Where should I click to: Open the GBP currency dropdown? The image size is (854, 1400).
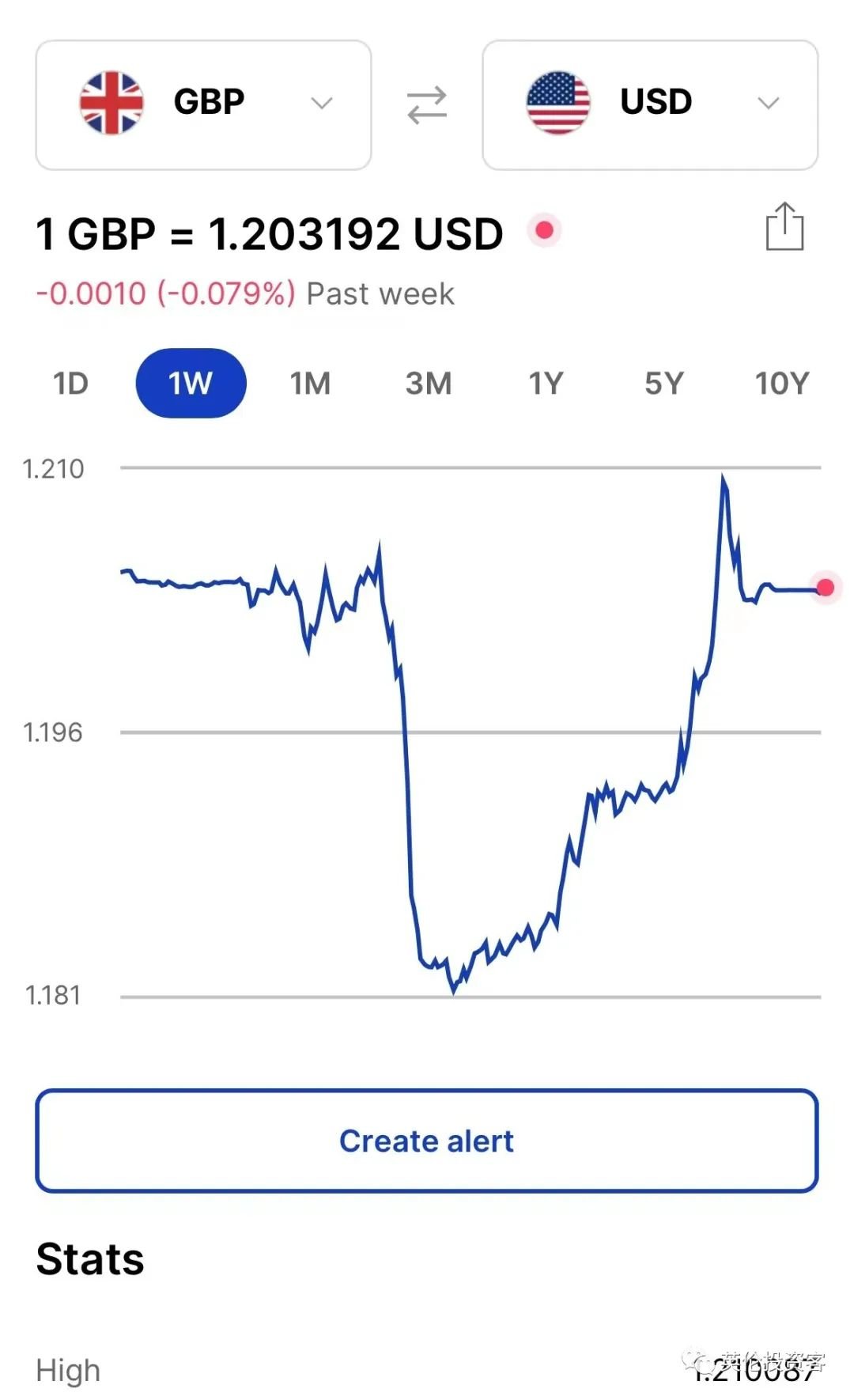(x=203, y=104)
